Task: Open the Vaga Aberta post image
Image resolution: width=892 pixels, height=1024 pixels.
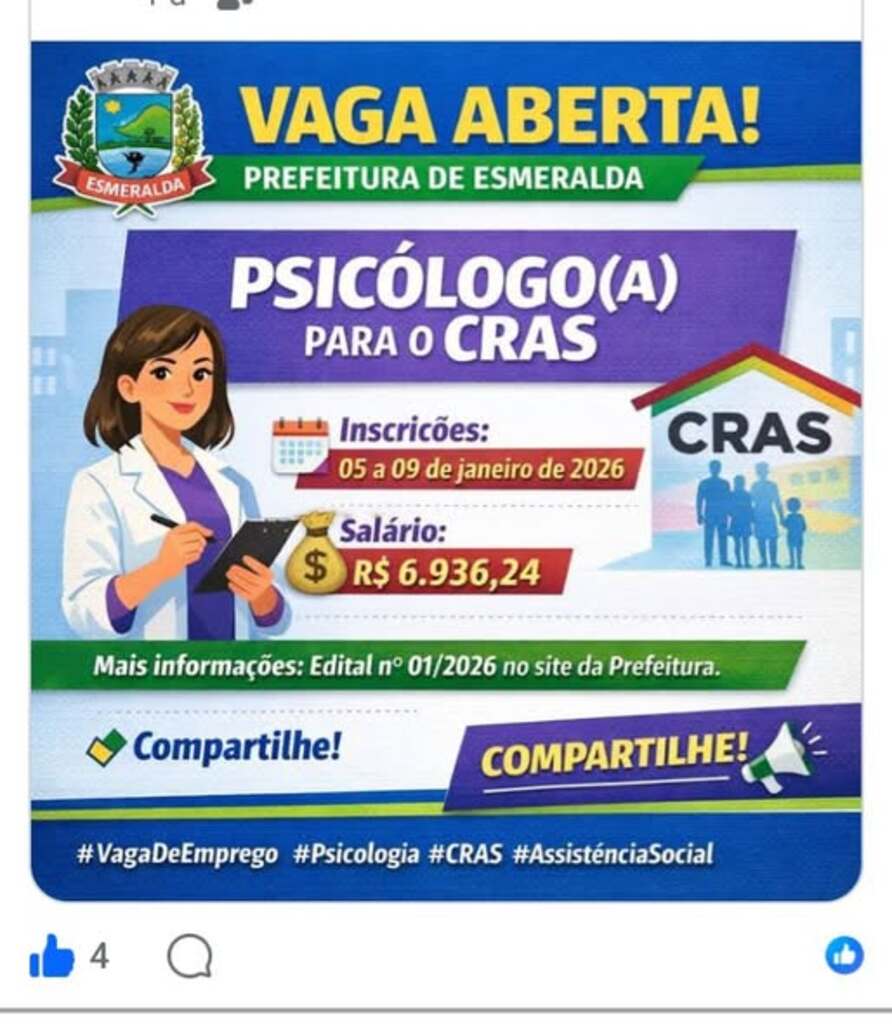Action: click(446, 470)
